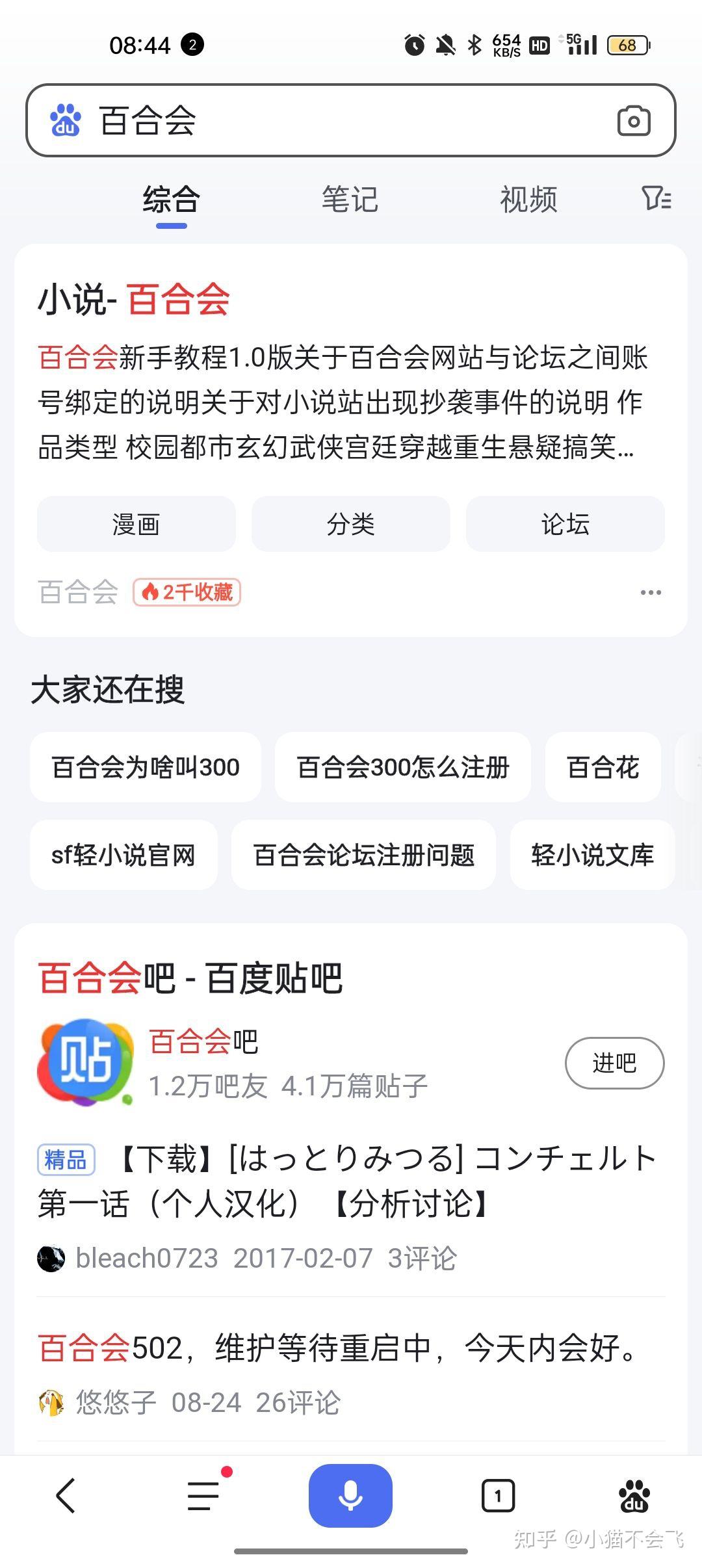
Task: Tap the Baidu logo in the search bar
Action: [x=67, y=121]
